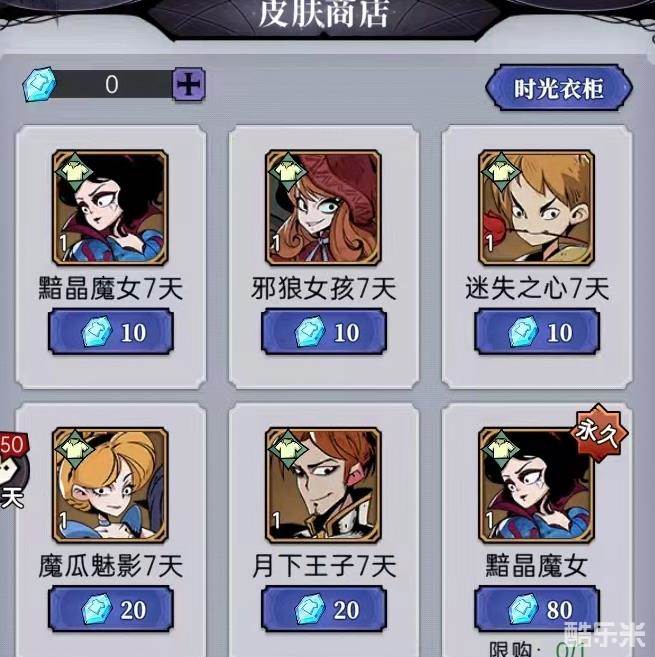Buy permanent 黯晶魔女 for 80 gems
The height and width of the screenshot is (657, 655).
536,609
